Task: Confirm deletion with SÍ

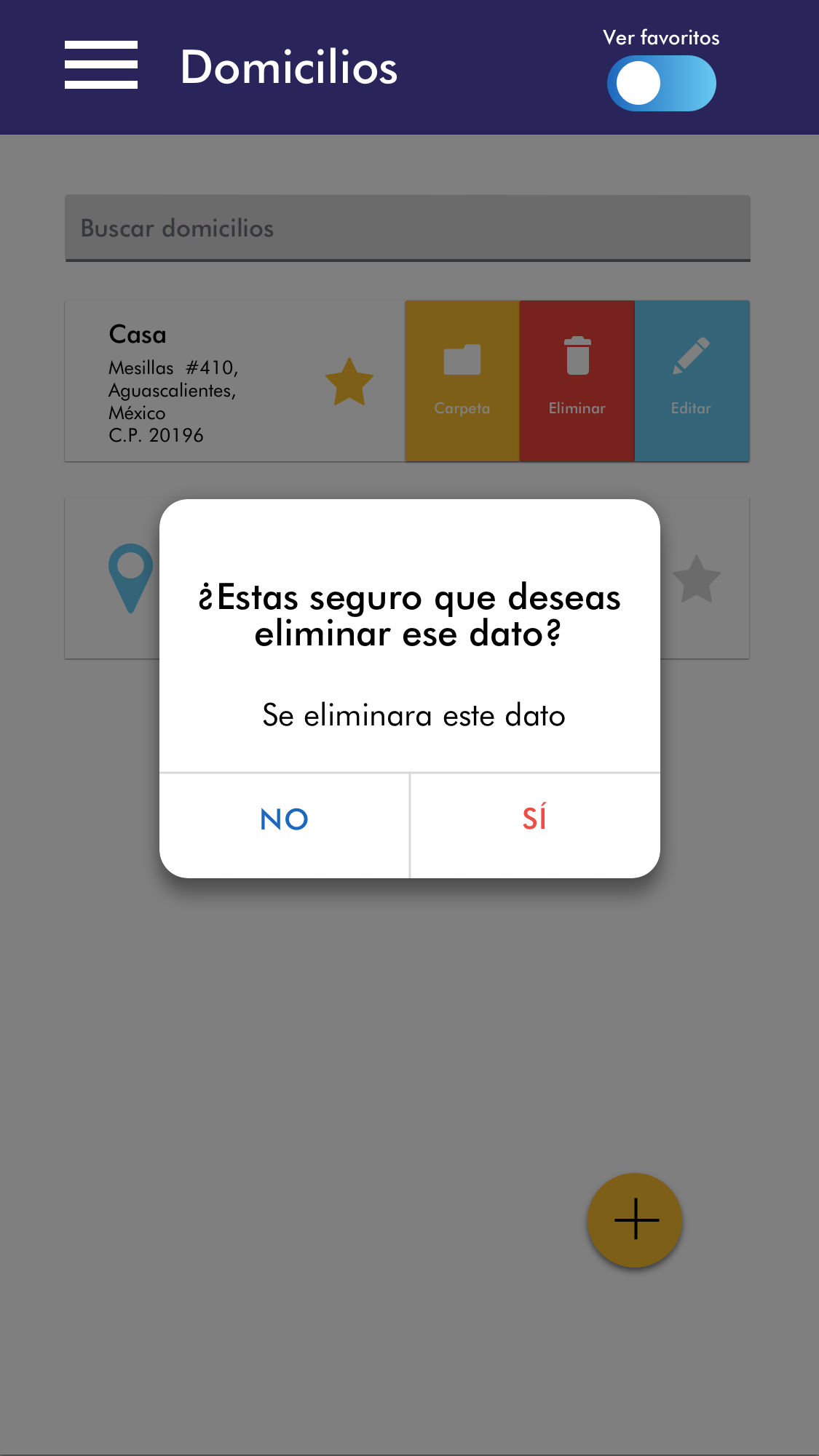Action: point(534,819)
